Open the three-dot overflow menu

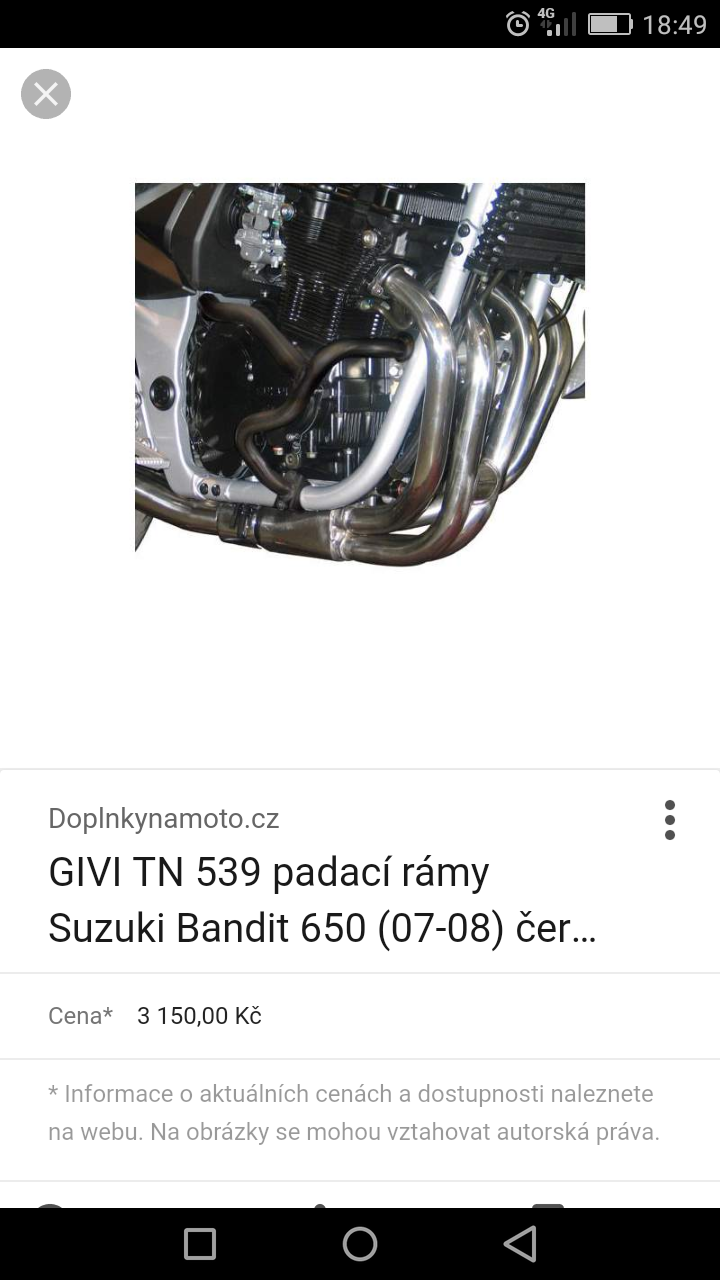coord(670,820)
